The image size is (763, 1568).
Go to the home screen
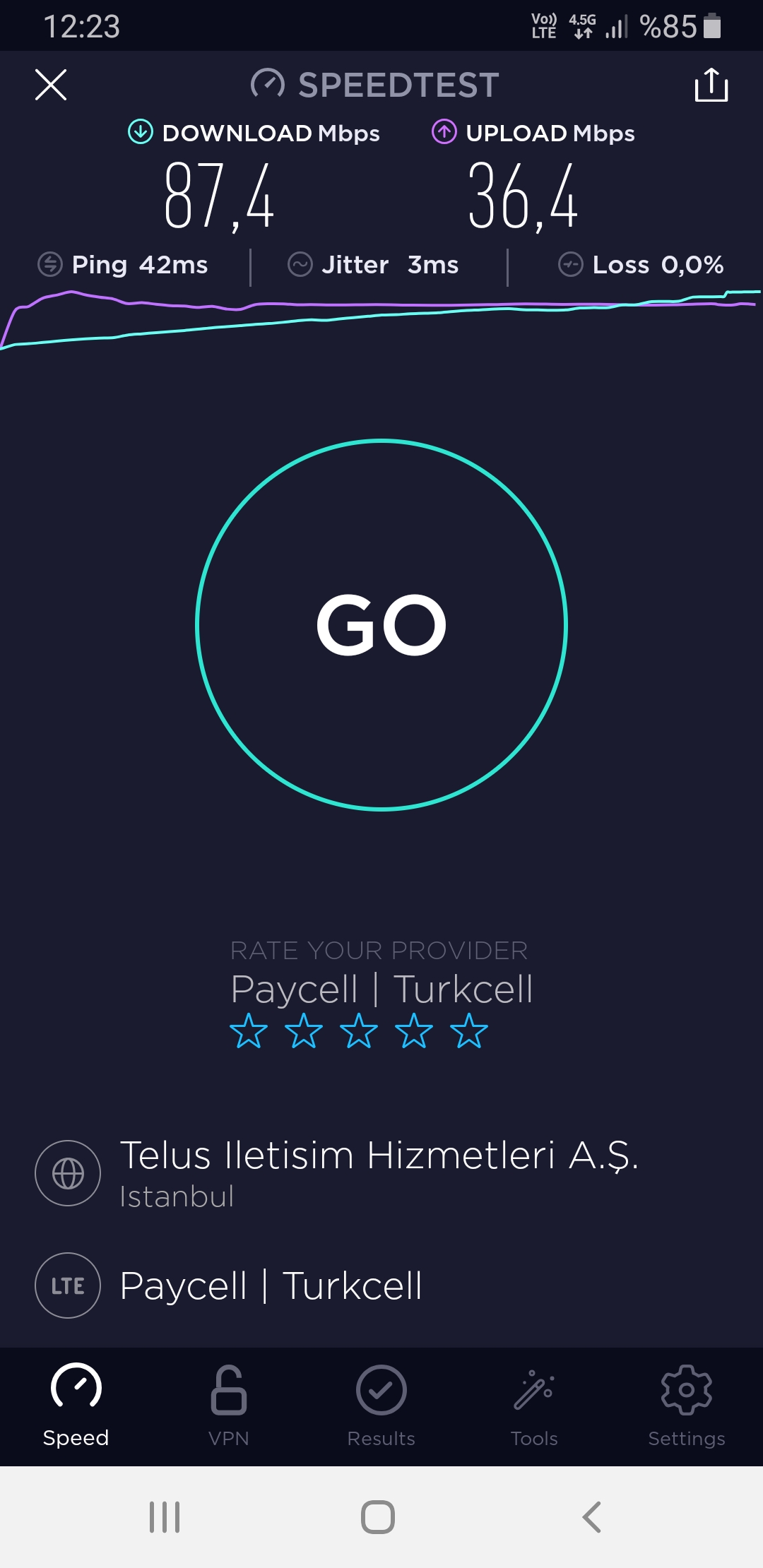pyautogui.click(x=378, y=1517)
